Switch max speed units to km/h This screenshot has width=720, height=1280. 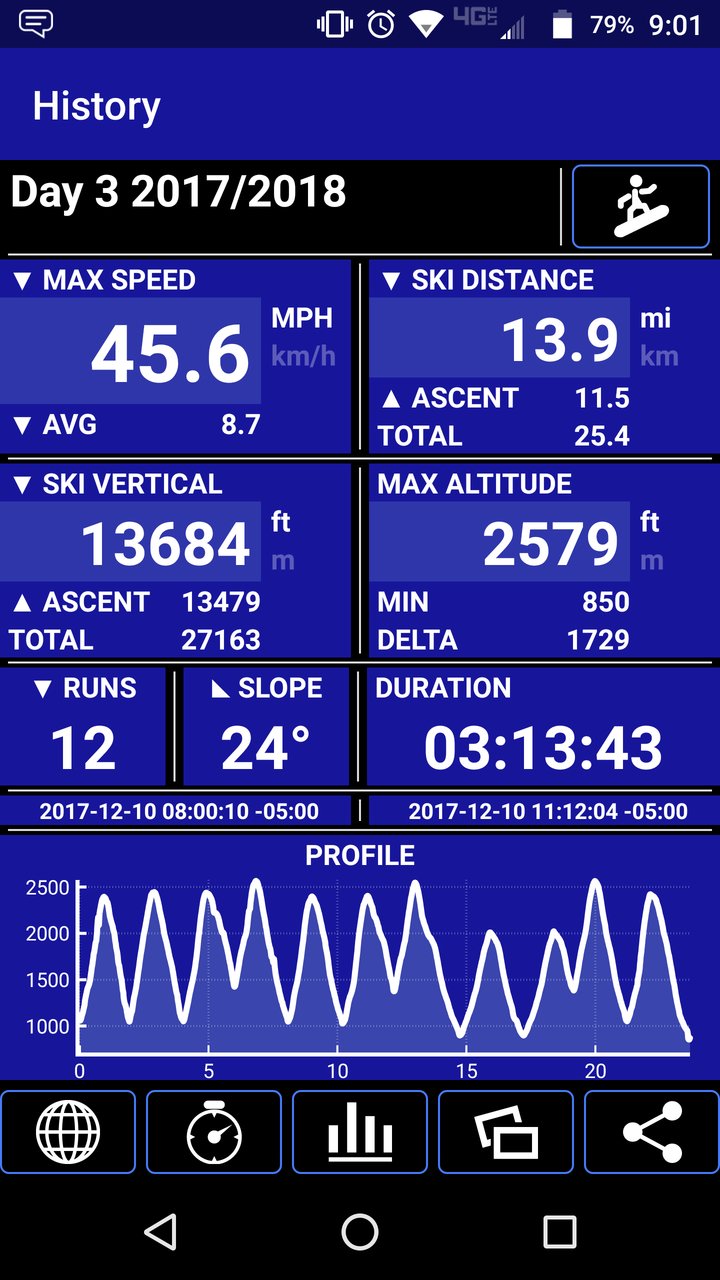(x=303, y=356)
